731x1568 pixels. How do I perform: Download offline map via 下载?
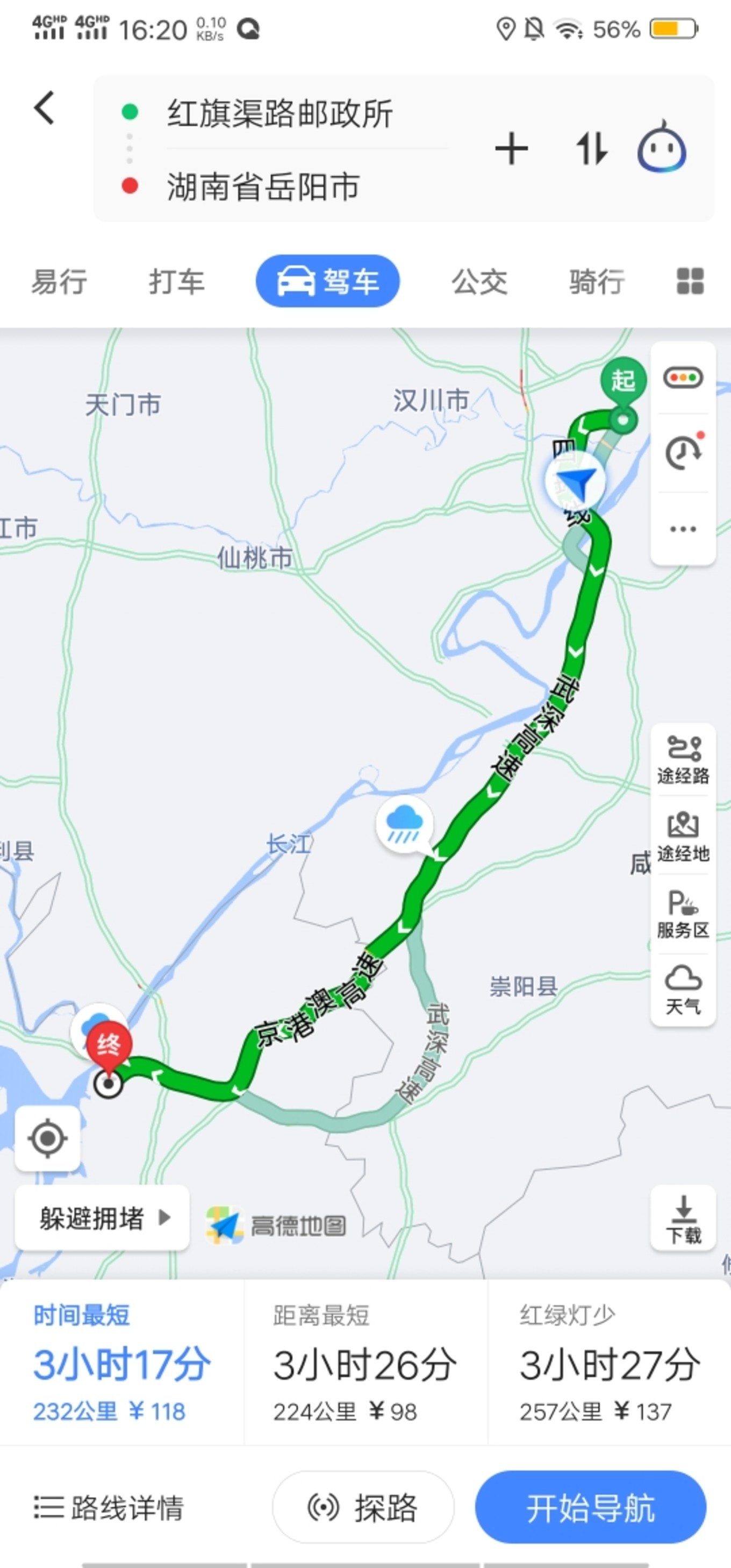pyautogui.click(x=683, y=1218)
